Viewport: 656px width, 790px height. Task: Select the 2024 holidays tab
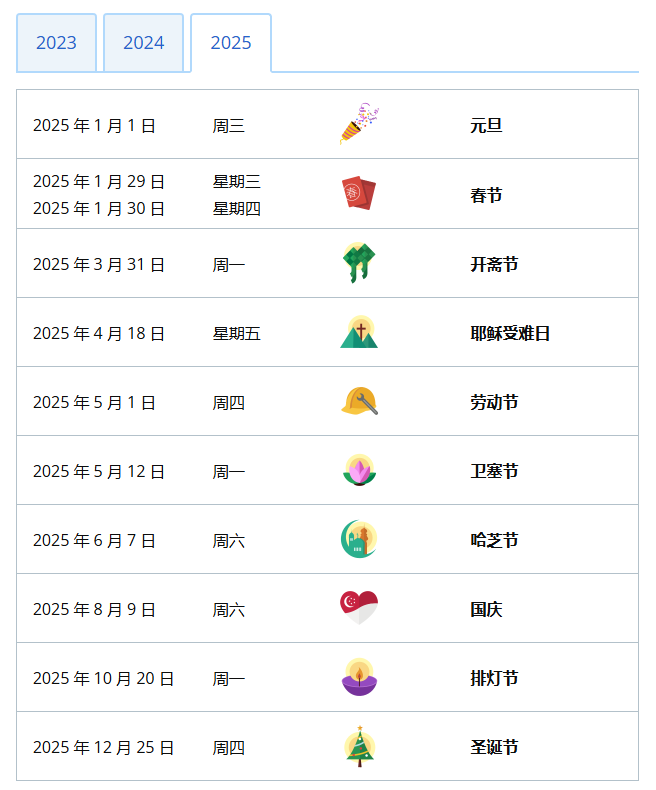point(143,43)
